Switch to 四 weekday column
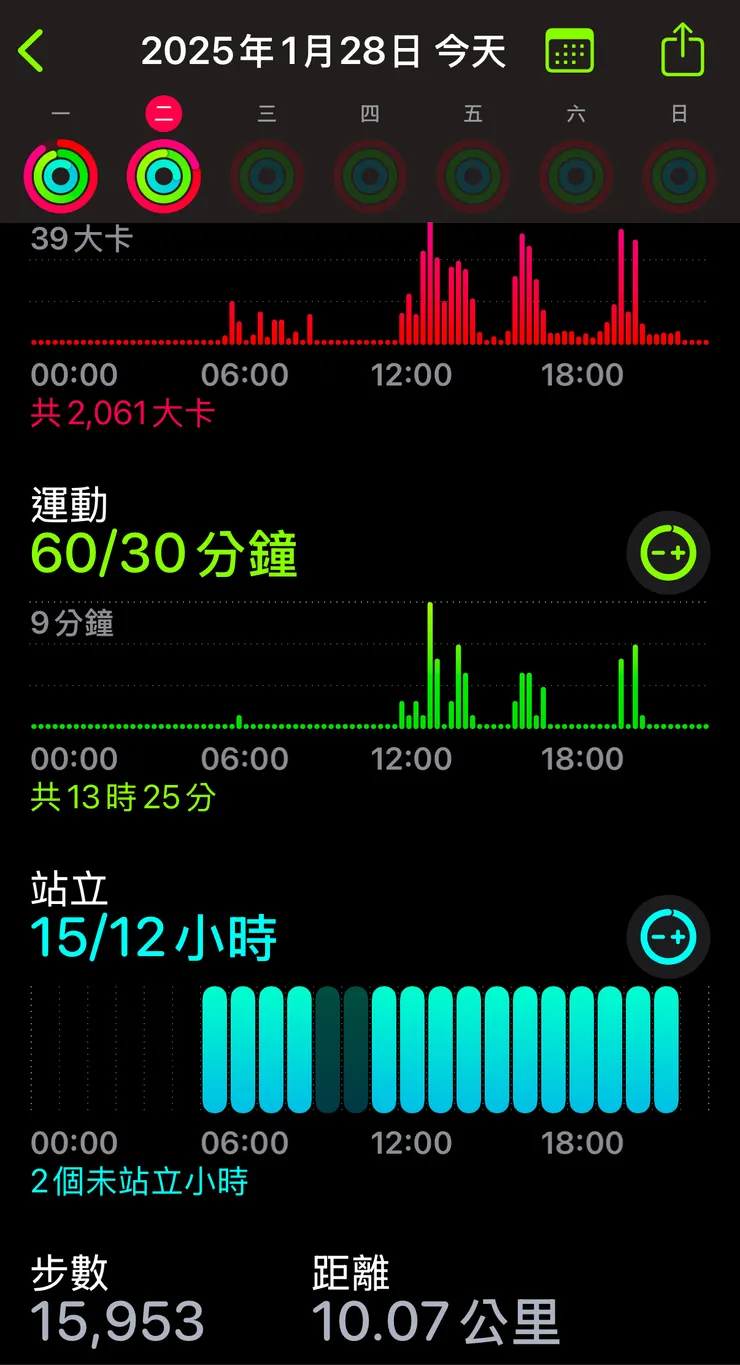Viewport: 740px width, 1365px height. pyautogui.click(x=370, y=114)
